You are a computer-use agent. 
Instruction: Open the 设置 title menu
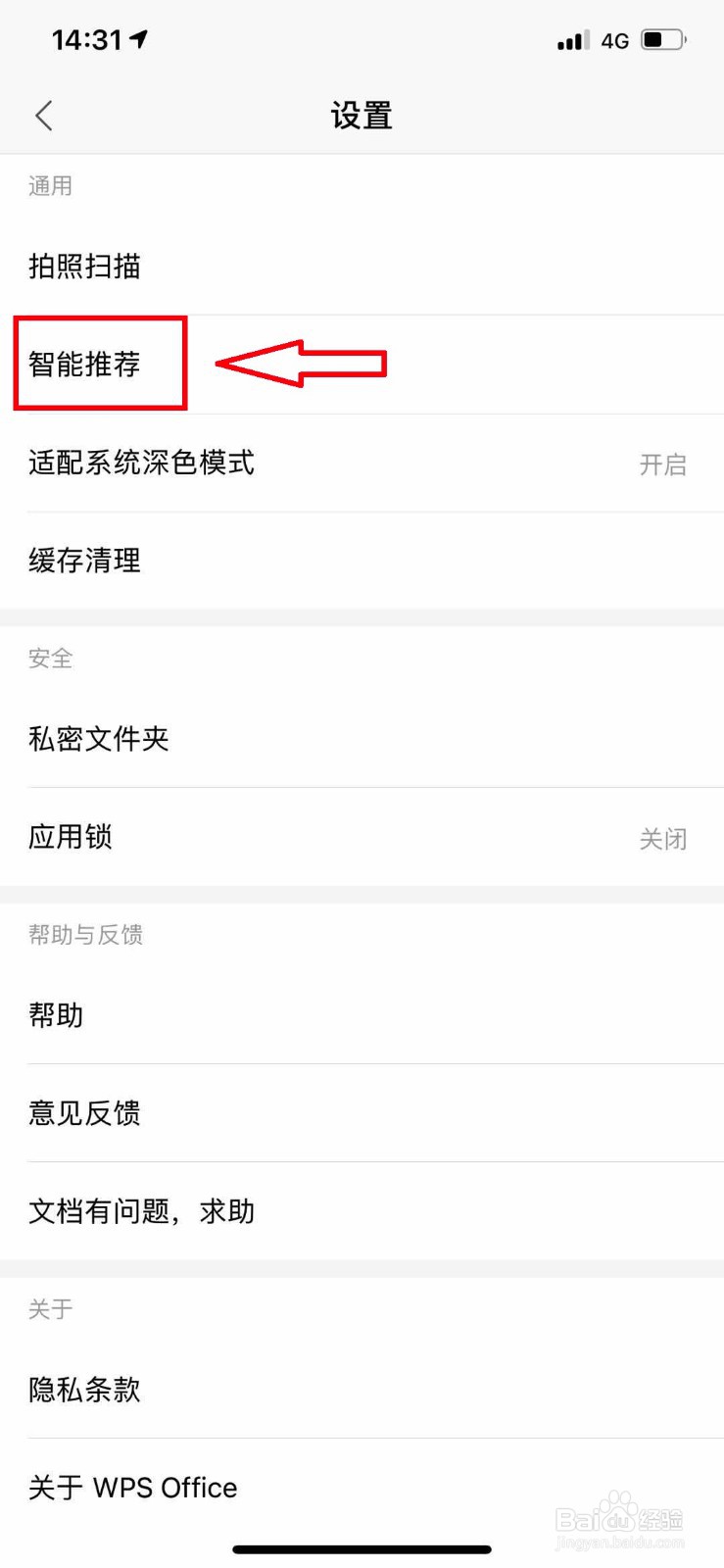coord(362,115)
